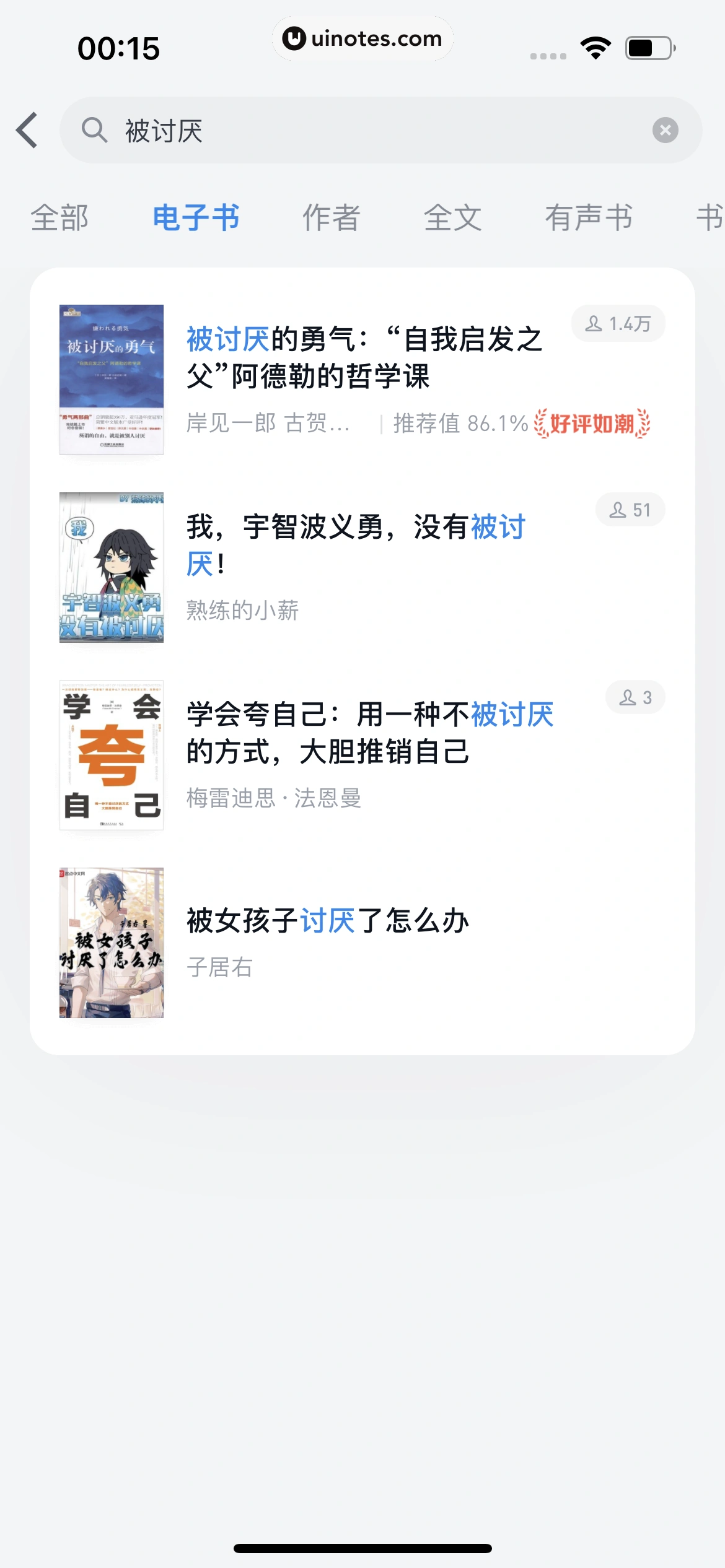Open the 作者 search tab
The width and height of the screenshot is (725, 1568).
click(x=332, y=218)
